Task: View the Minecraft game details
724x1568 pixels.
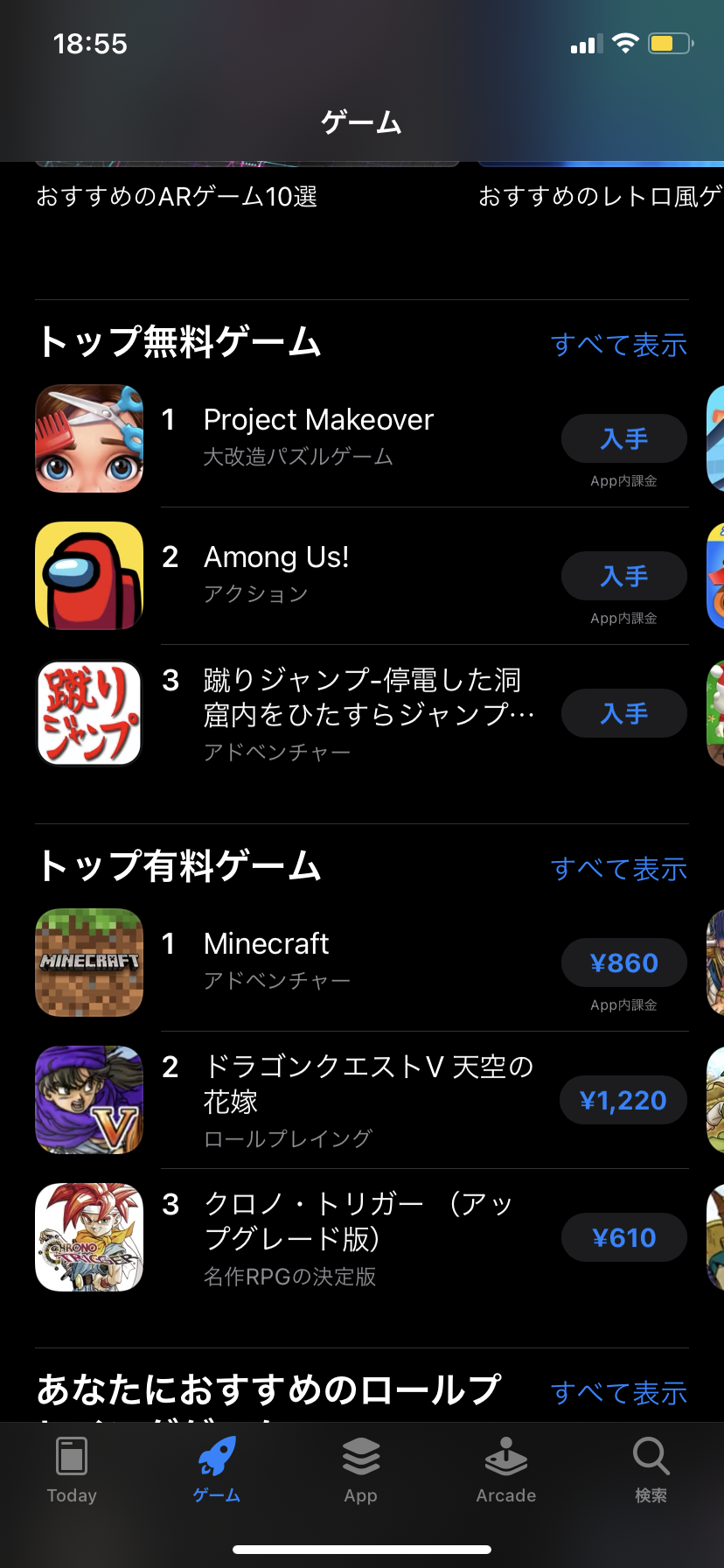Action: click(x=266, y=944)
